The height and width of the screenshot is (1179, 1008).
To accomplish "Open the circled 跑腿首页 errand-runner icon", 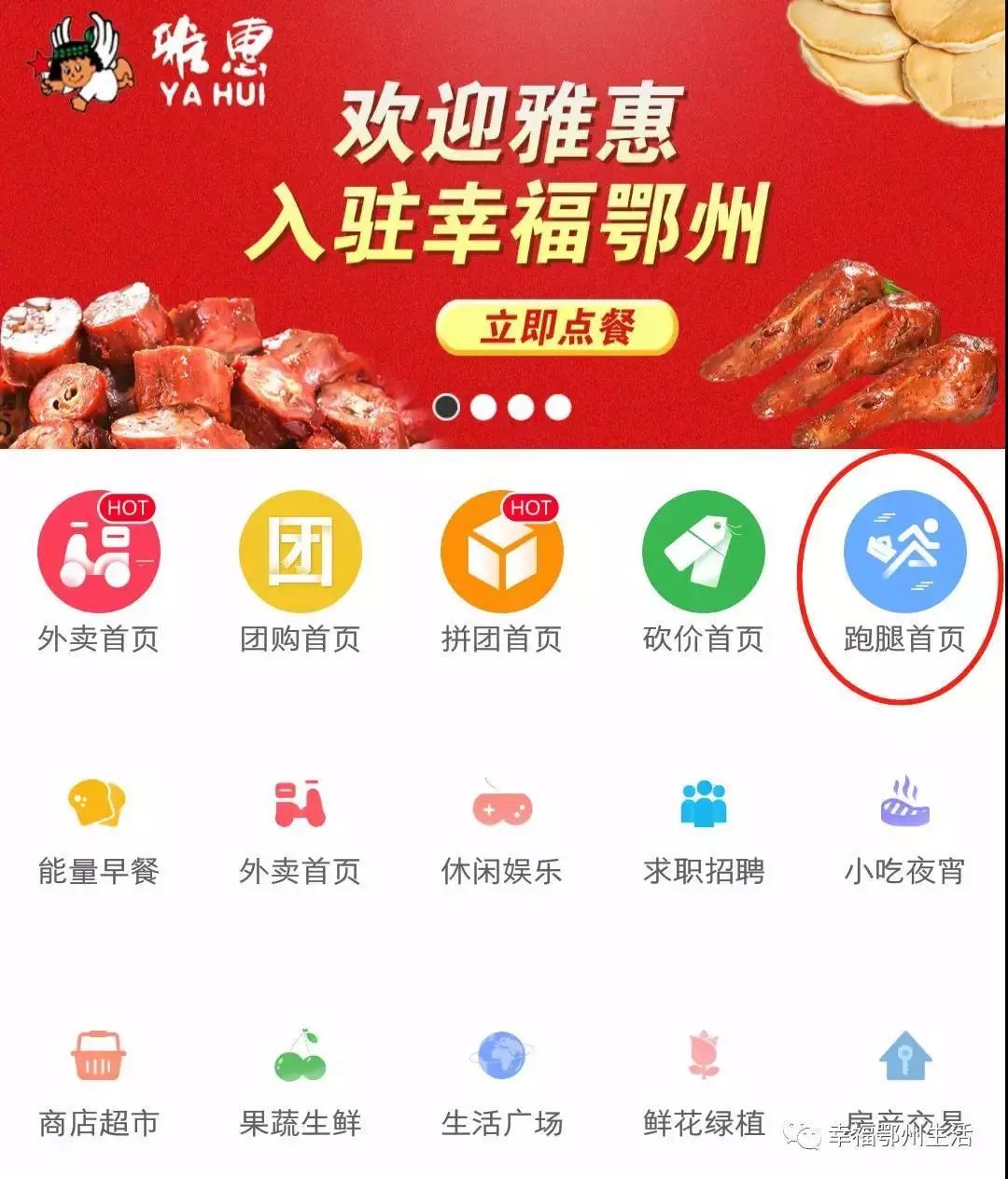I will (906, 553).
